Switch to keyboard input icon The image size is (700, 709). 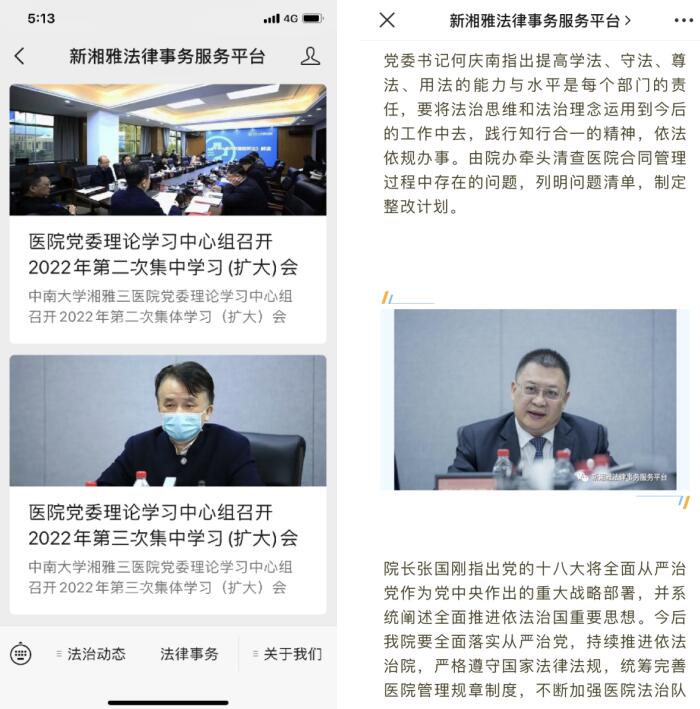21,654
